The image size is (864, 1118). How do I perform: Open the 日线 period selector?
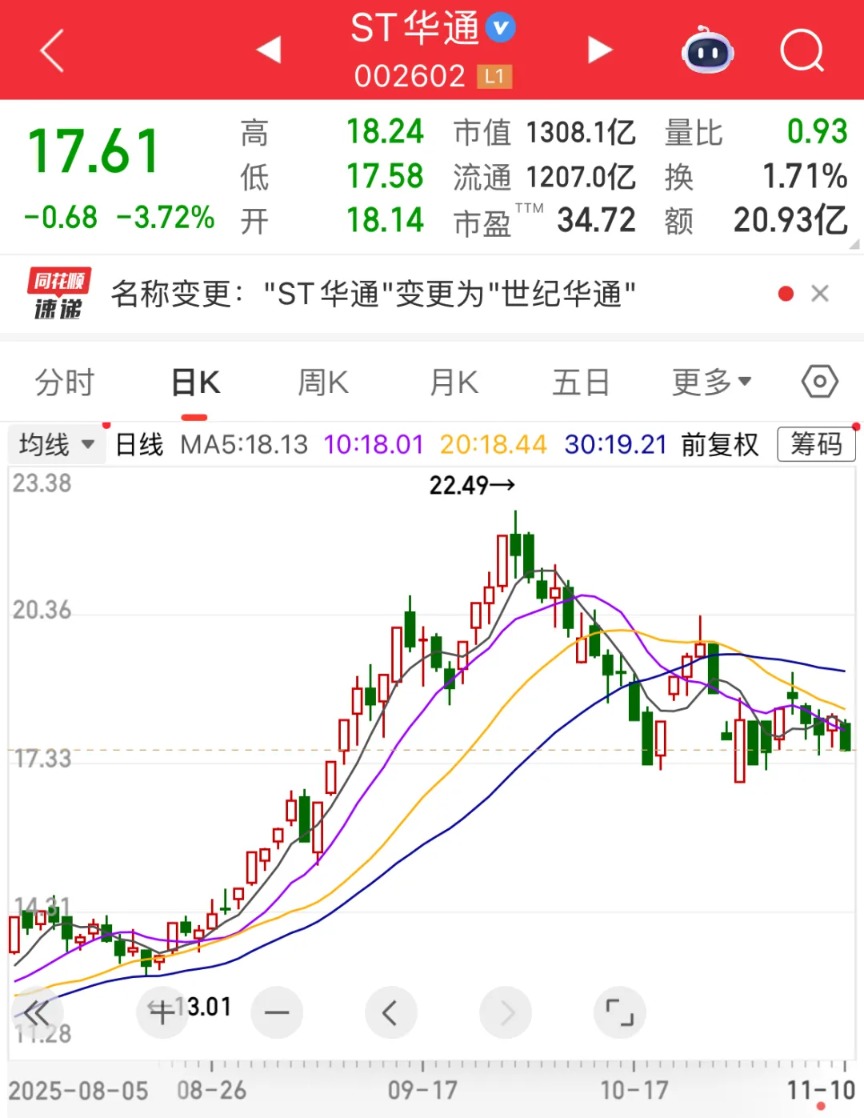click(x=138, y=444)
